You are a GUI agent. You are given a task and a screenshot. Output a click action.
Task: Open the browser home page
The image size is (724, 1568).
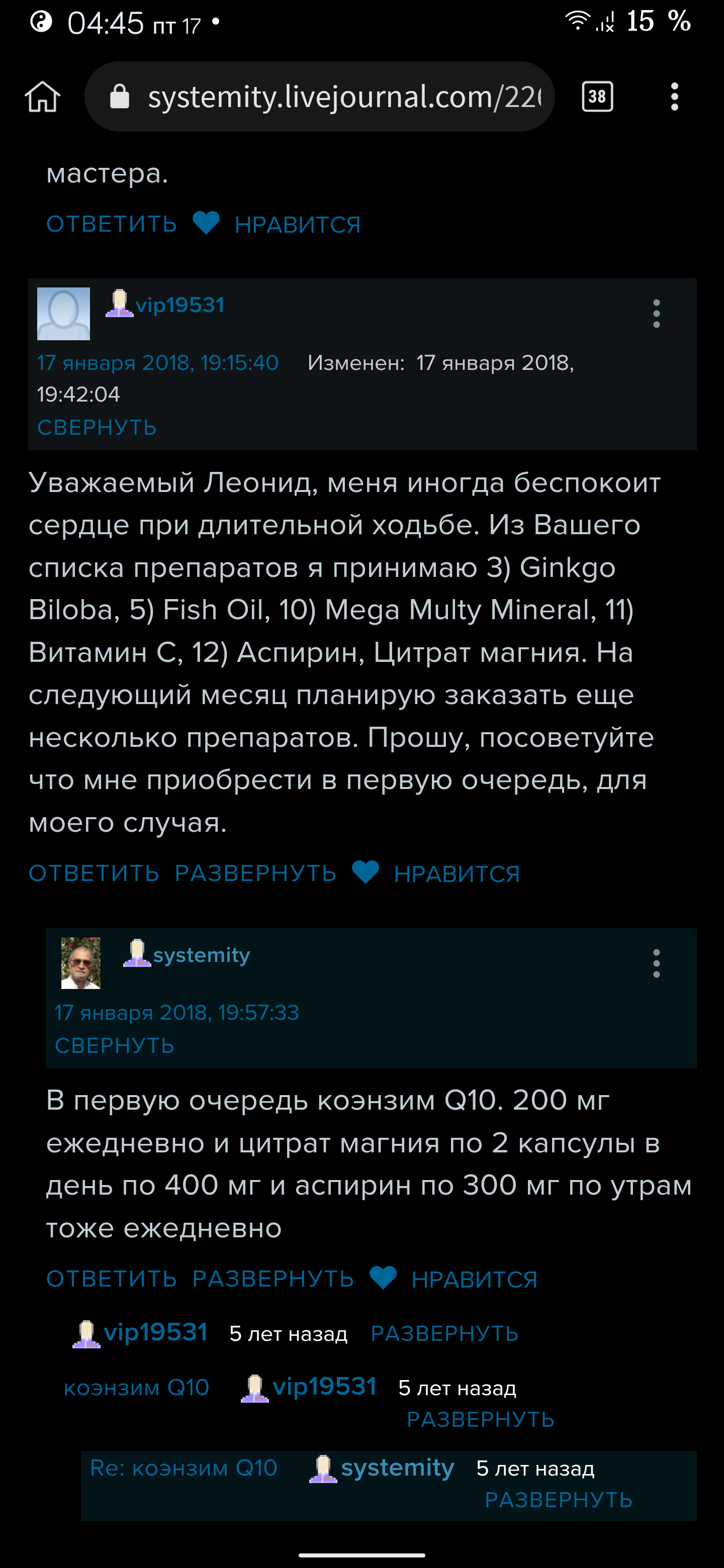(43, 97)
